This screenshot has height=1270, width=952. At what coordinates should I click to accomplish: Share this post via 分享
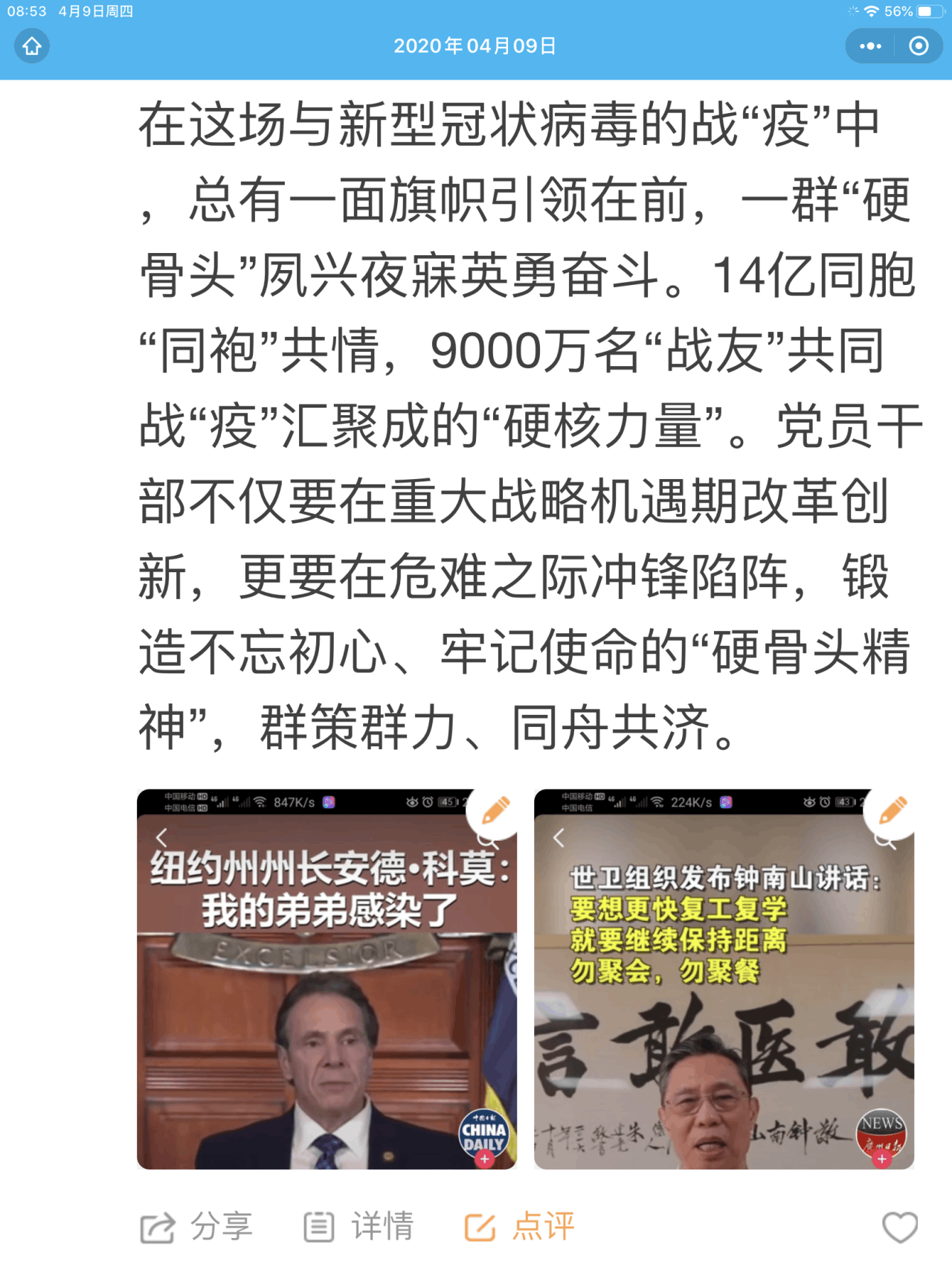(197, 1226)
